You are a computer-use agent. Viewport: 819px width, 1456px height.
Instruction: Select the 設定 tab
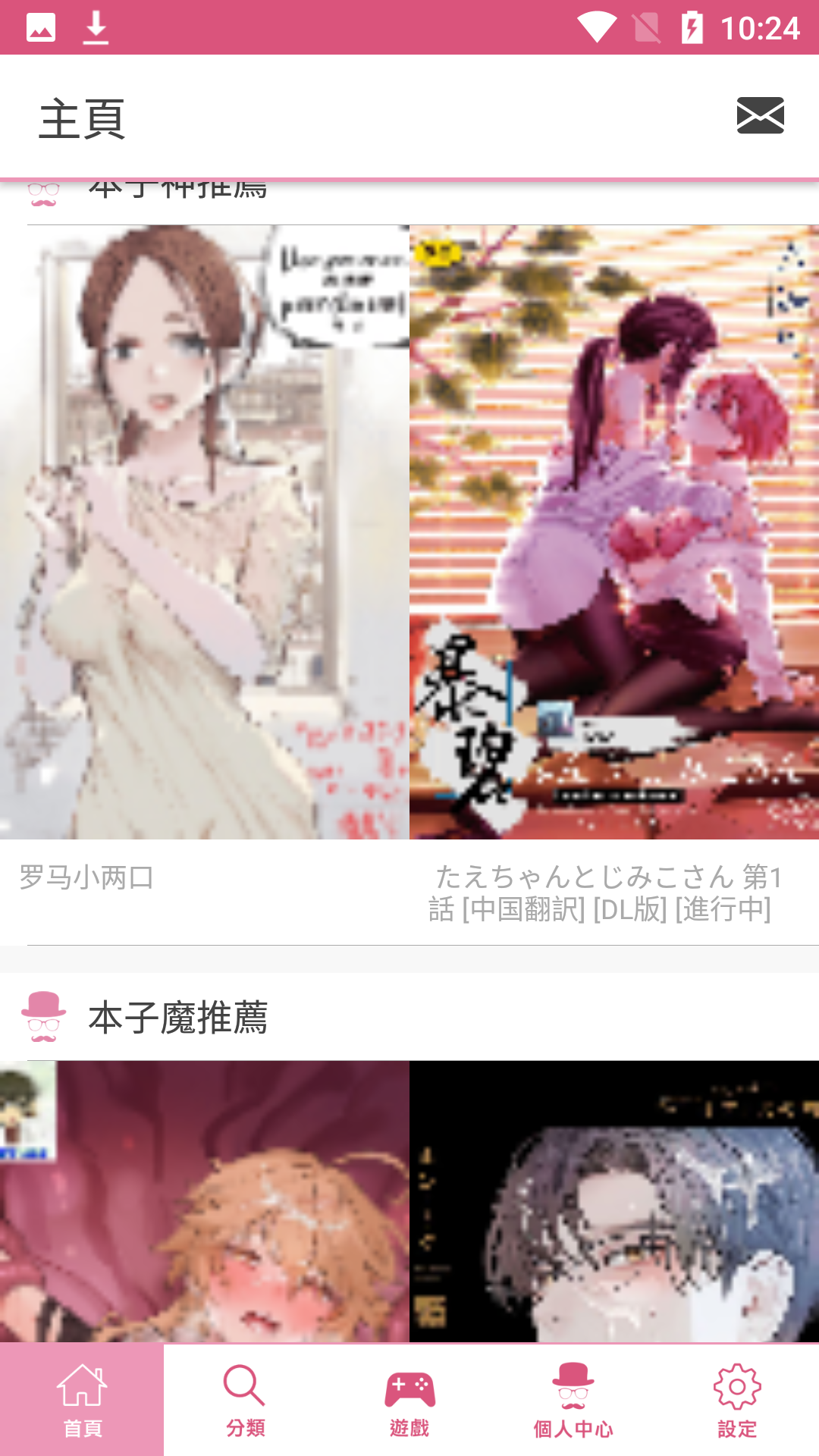(737, 1400)
